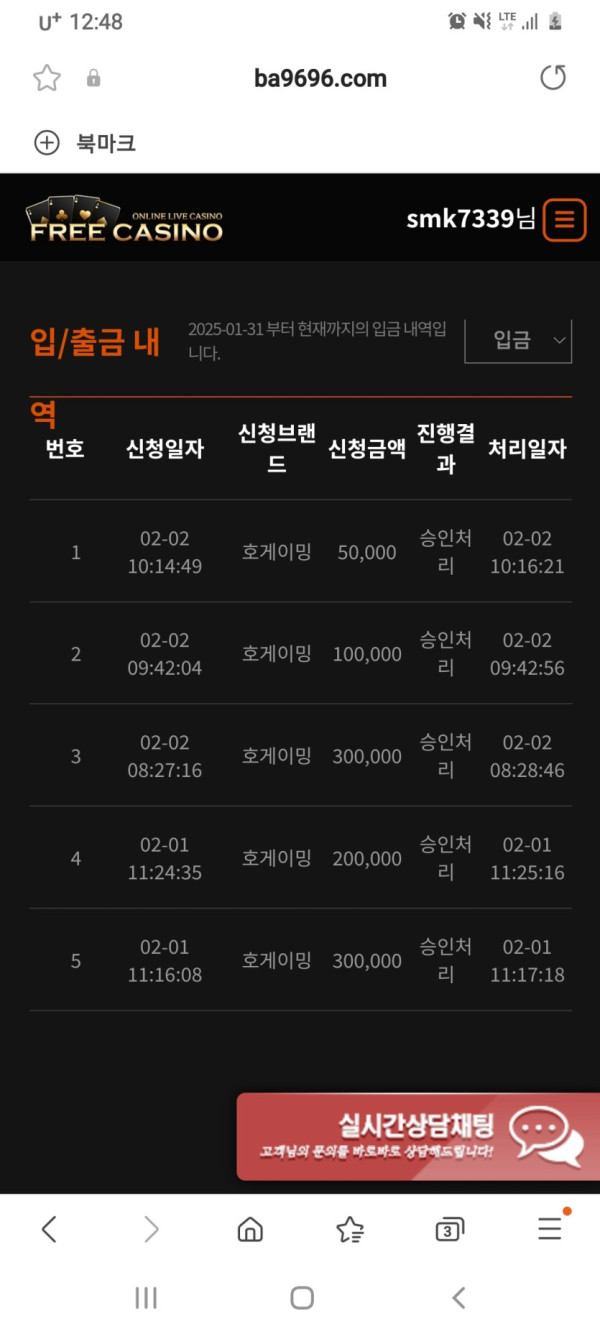600x1334 pixels.
Task: Return to the phone home screen
Action: pos(301,1298)
